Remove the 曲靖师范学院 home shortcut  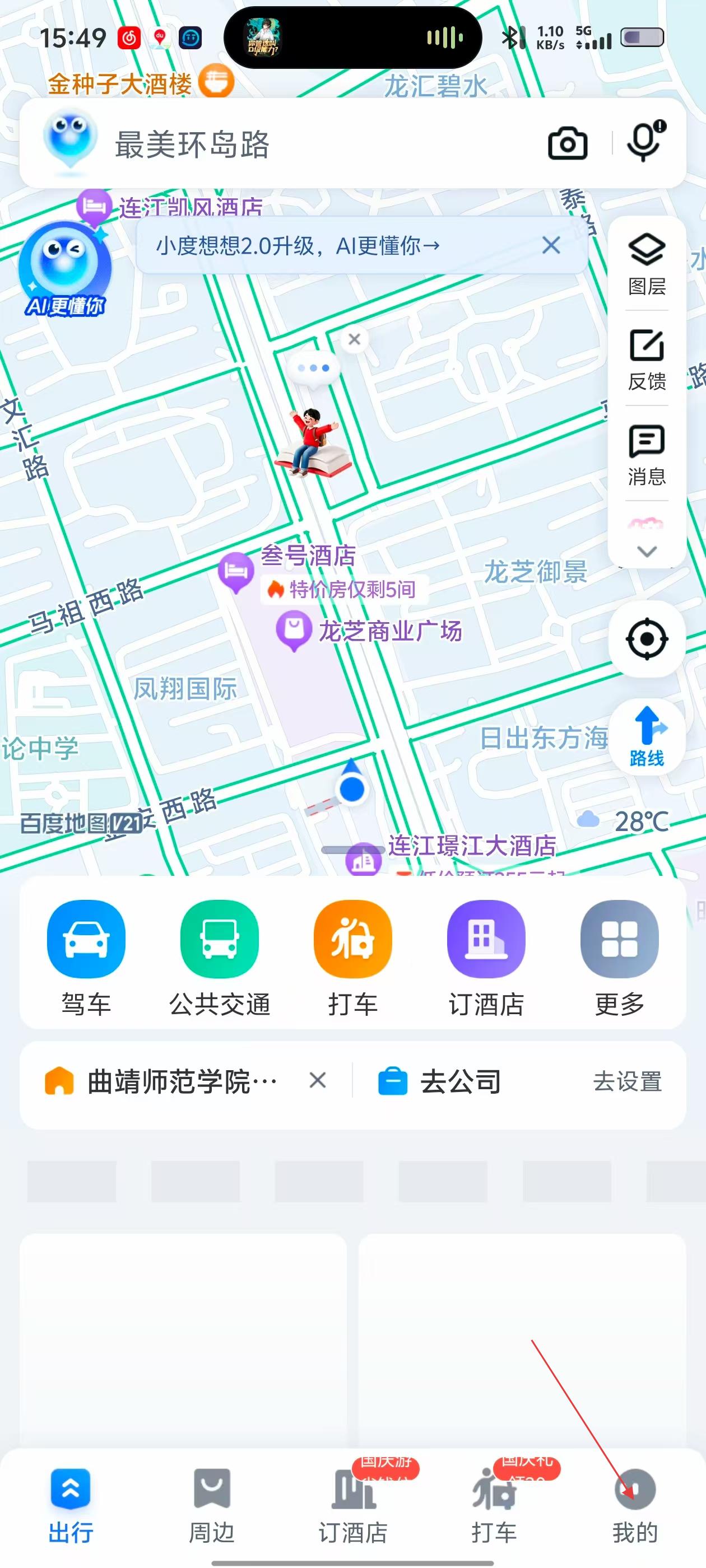click(x=317, y=1081)
